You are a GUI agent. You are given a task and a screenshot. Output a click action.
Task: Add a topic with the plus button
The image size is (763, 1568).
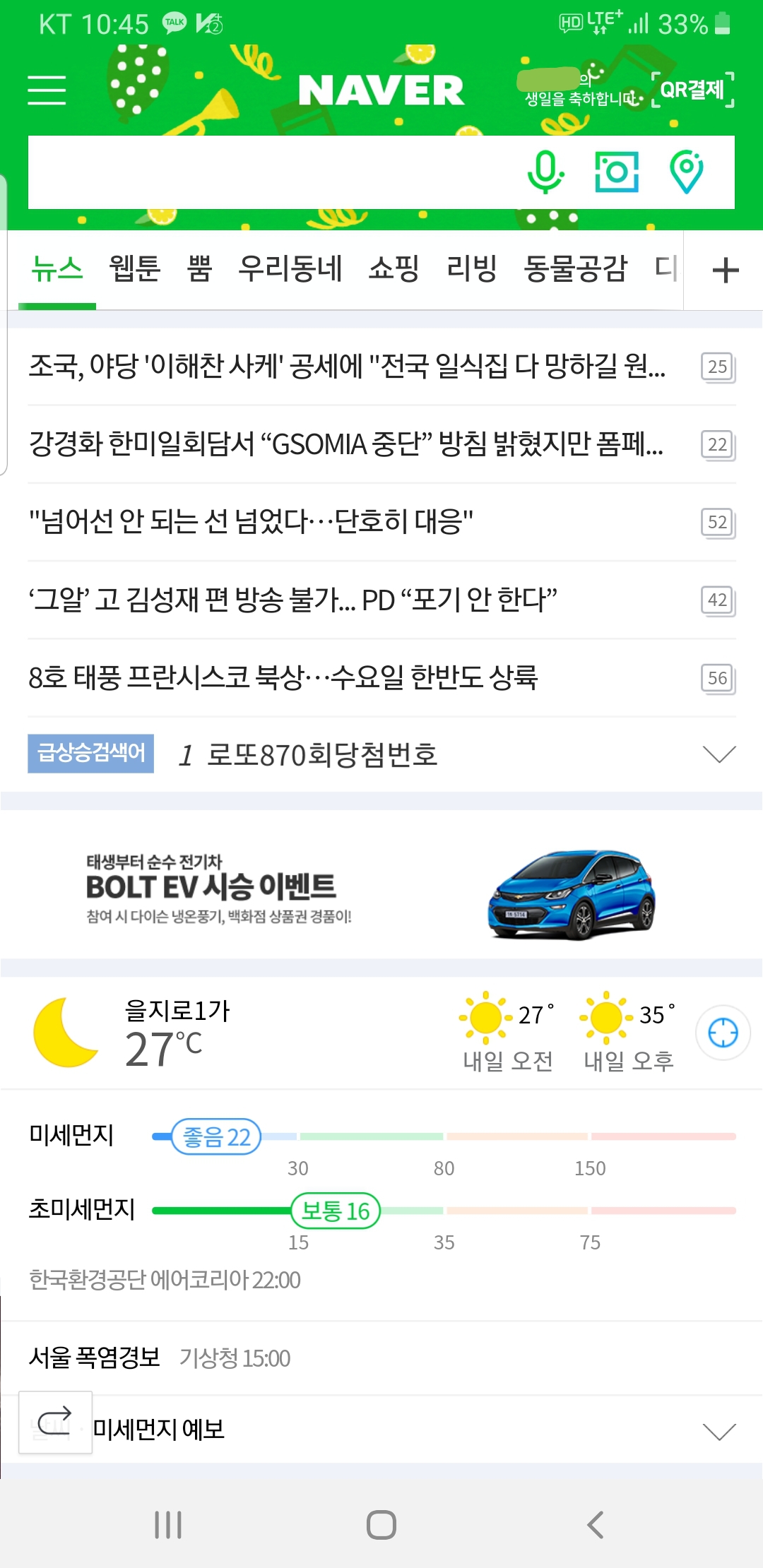[726, 271]
